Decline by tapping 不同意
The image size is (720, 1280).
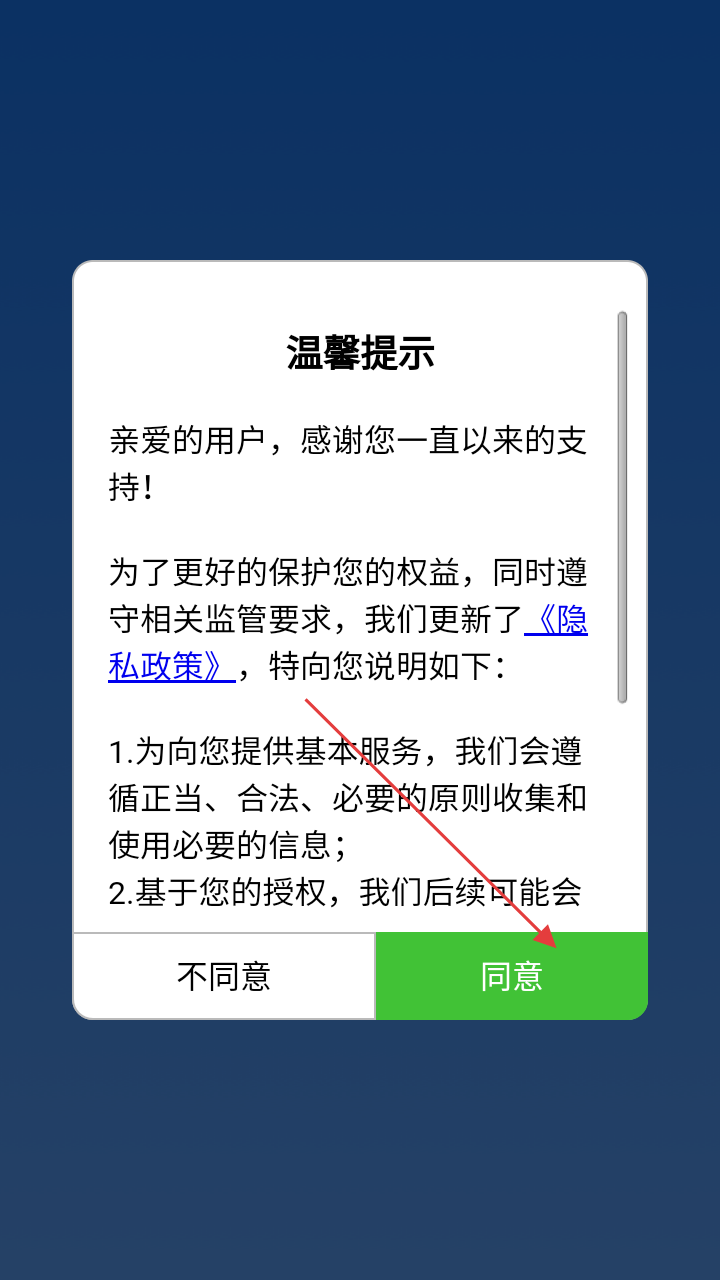(224, 976)
